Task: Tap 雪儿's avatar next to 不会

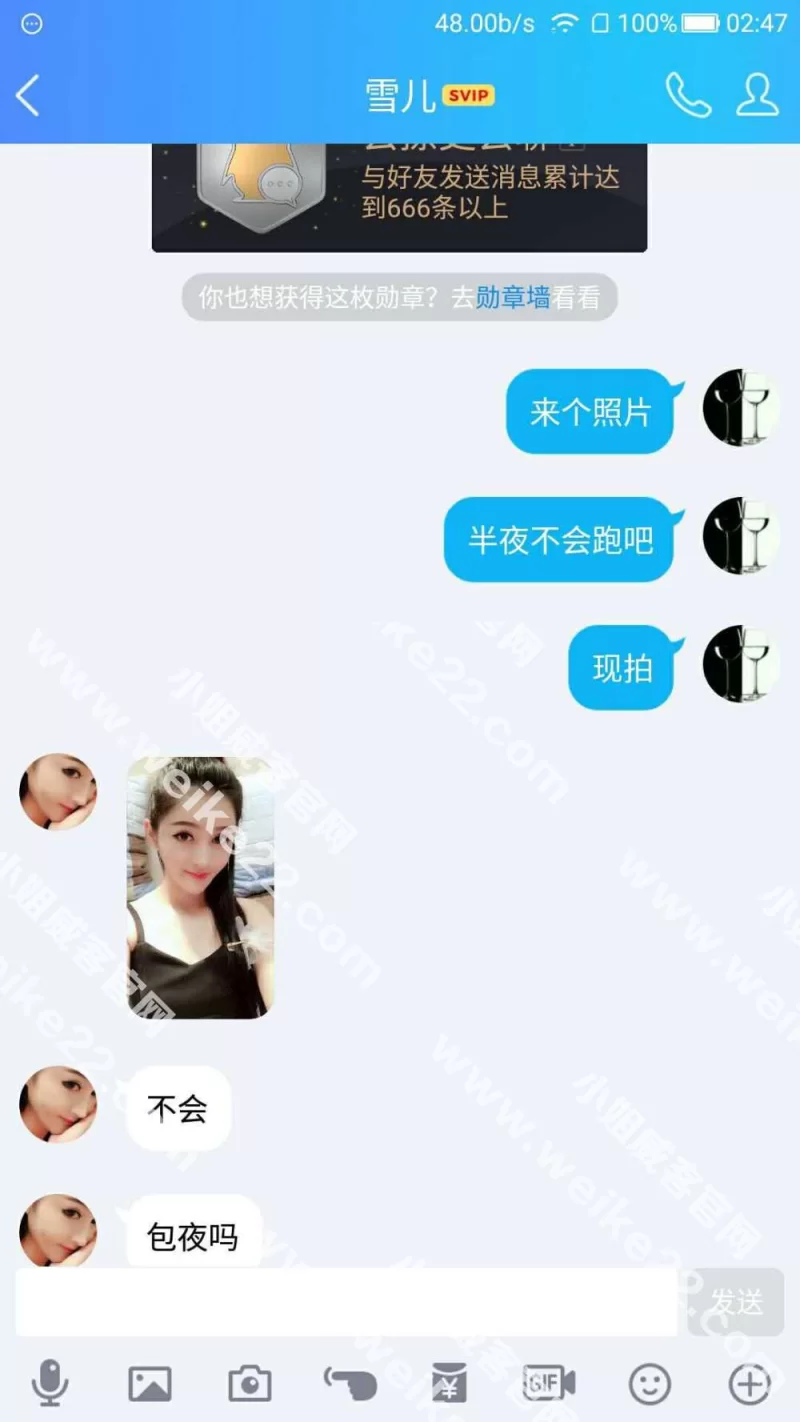Action: coord(58,1104)
